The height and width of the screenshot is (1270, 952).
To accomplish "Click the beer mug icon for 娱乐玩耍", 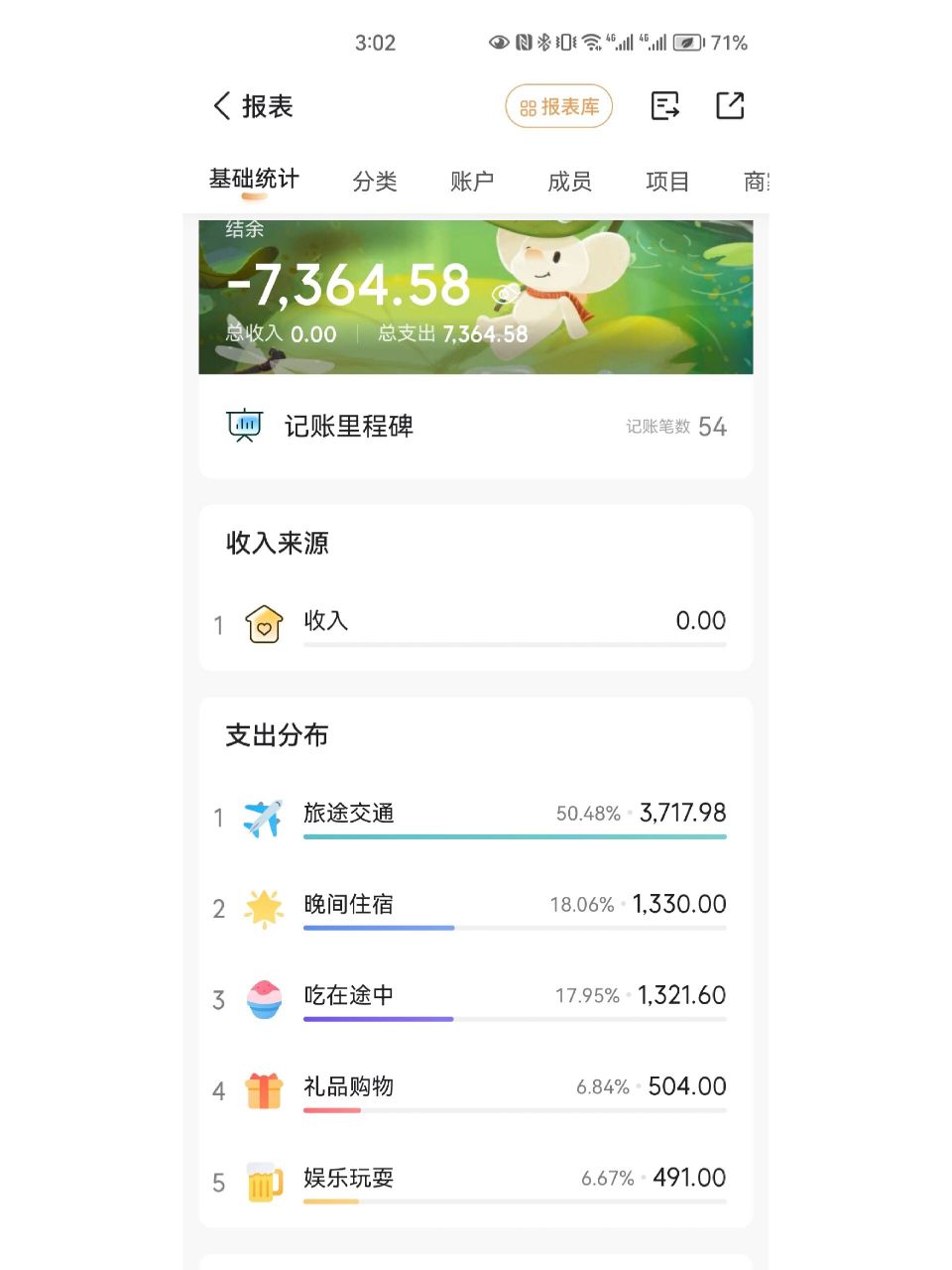I will pos(262,1179).
